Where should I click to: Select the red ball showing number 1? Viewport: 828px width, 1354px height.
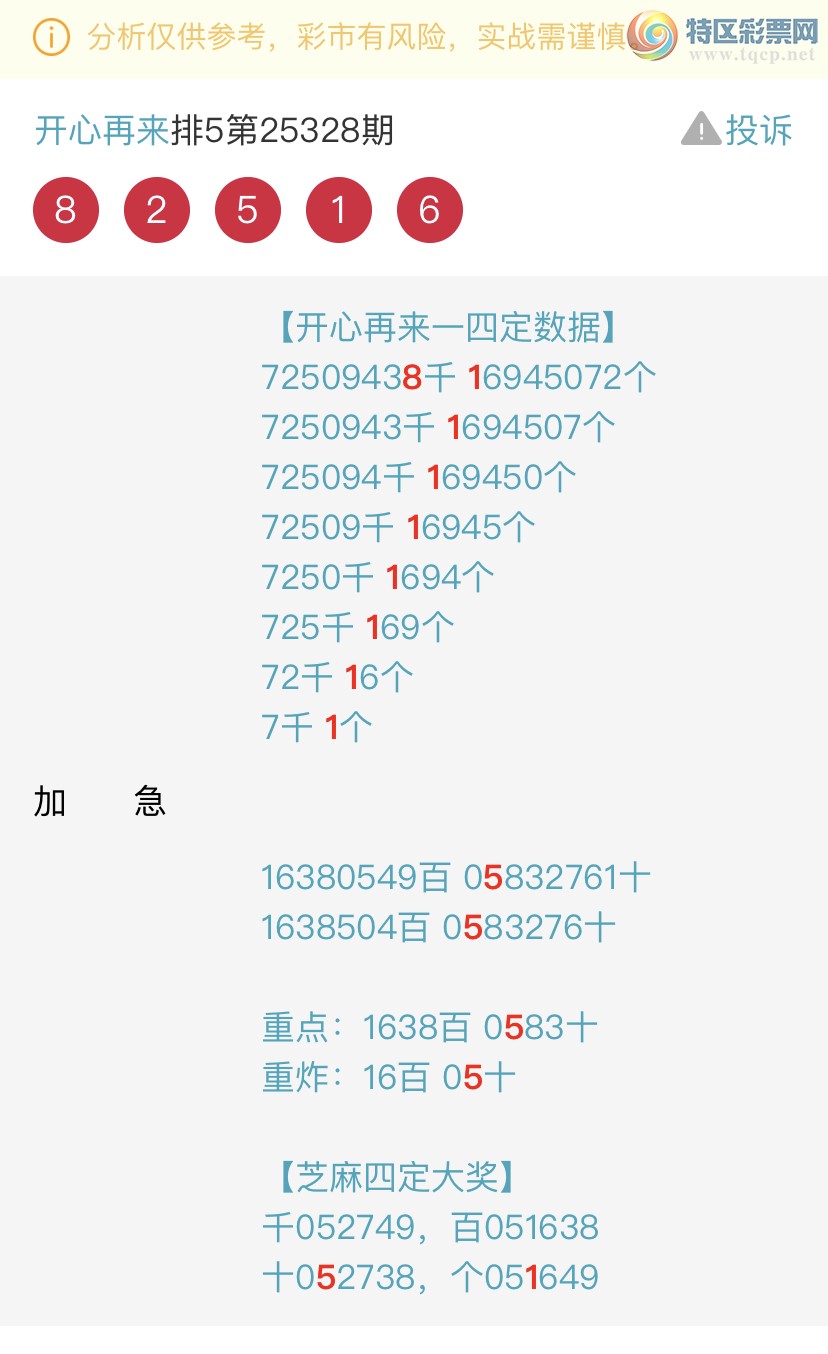point(339,210)
